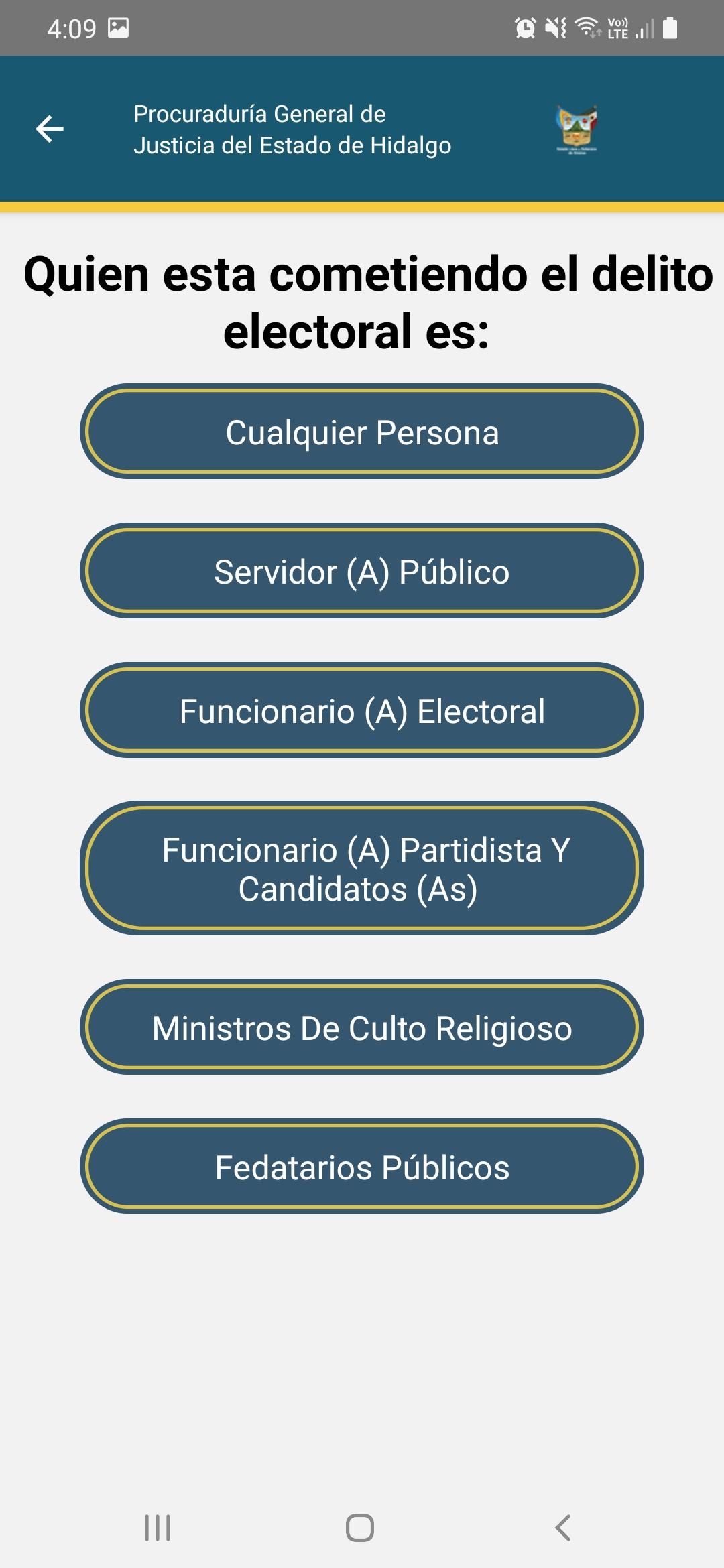Pick Funcionario (A) Electoral
Screen dimensions: 724x1568
pos(362,710)
